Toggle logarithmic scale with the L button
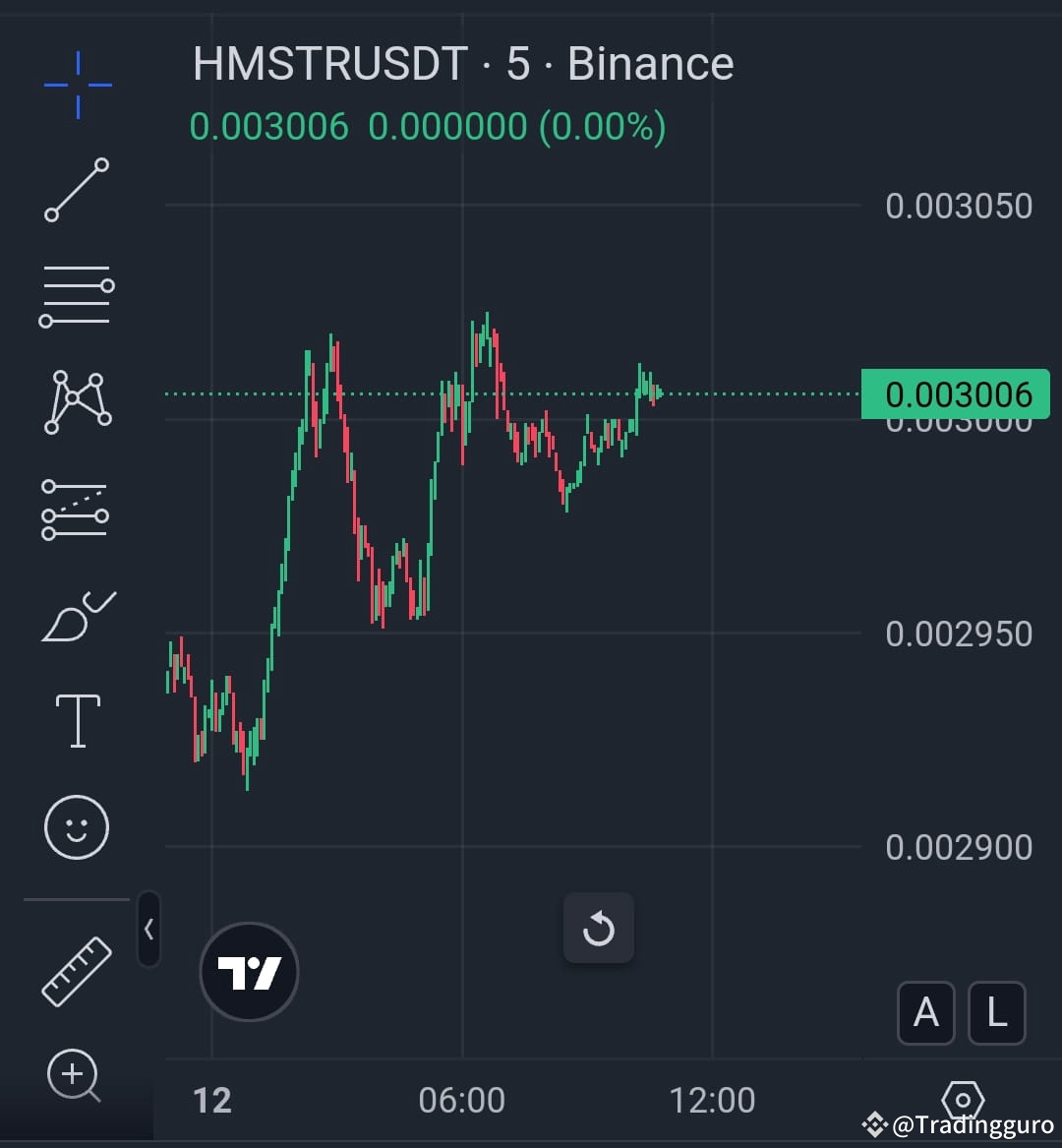The width and height of the screenshot is (1062, 1148). pos(996,1012)
